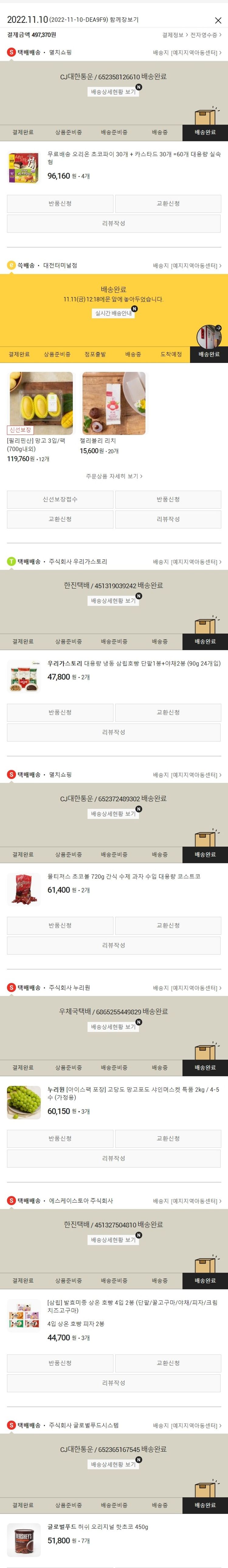Request return for 오리온 초코파이 order
This screenshot has height=1568, width=228.
(60, 203)
